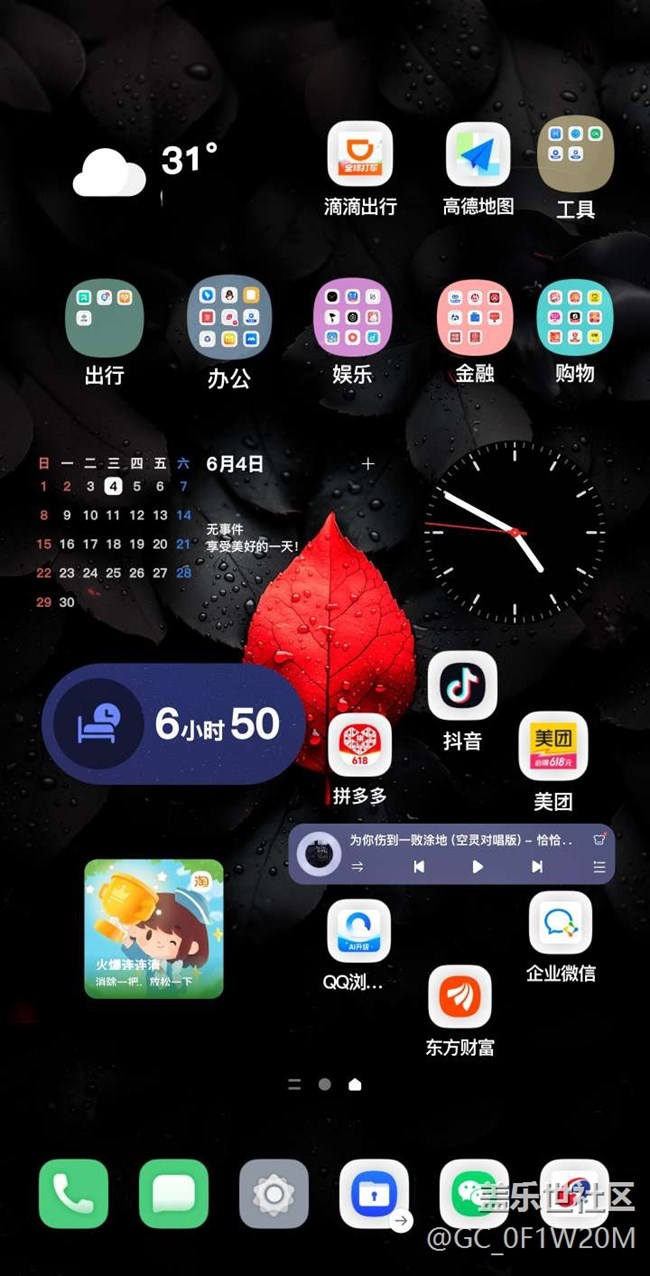Open the 企业微信 app
Image resolution: width=650 pixels, height=1276 pixels.
coord(560,923)
